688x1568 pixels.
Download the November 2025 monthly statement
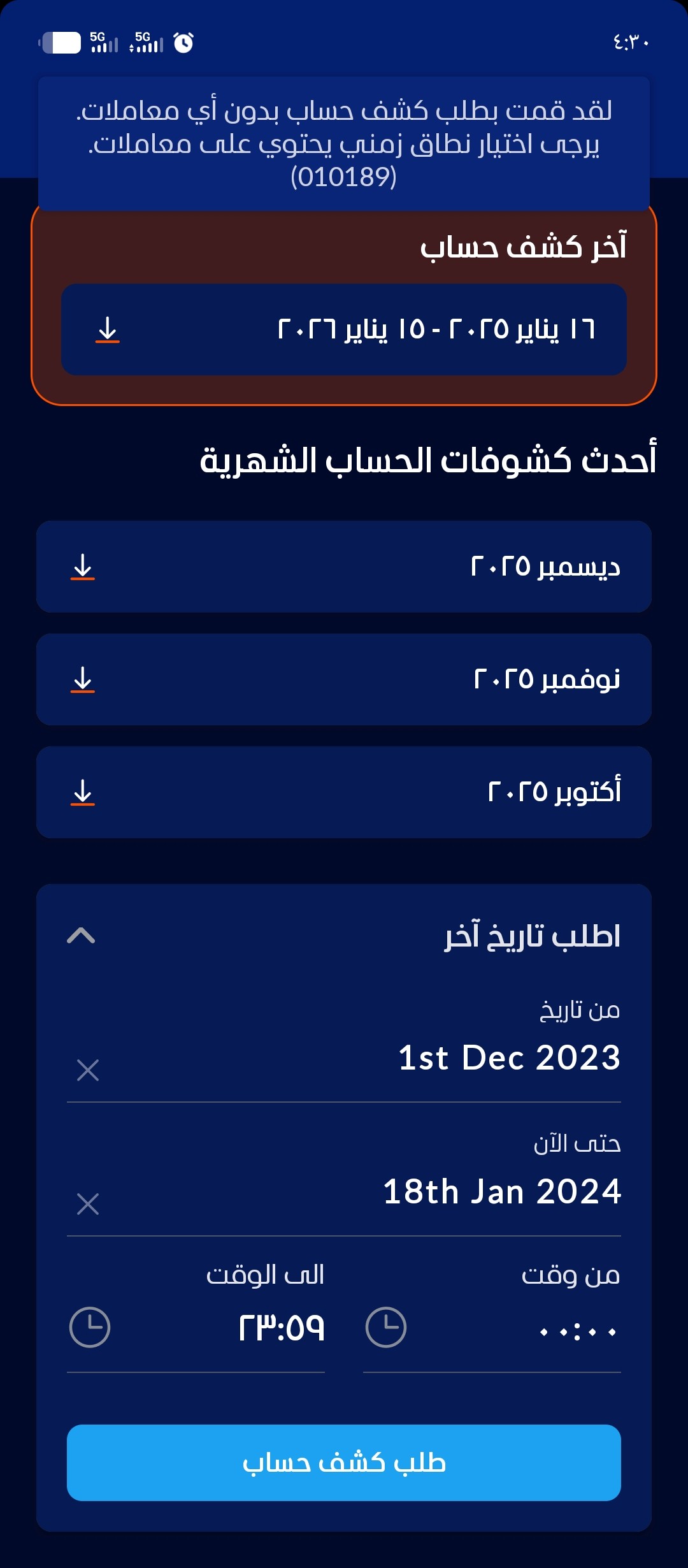coord(83,679)
